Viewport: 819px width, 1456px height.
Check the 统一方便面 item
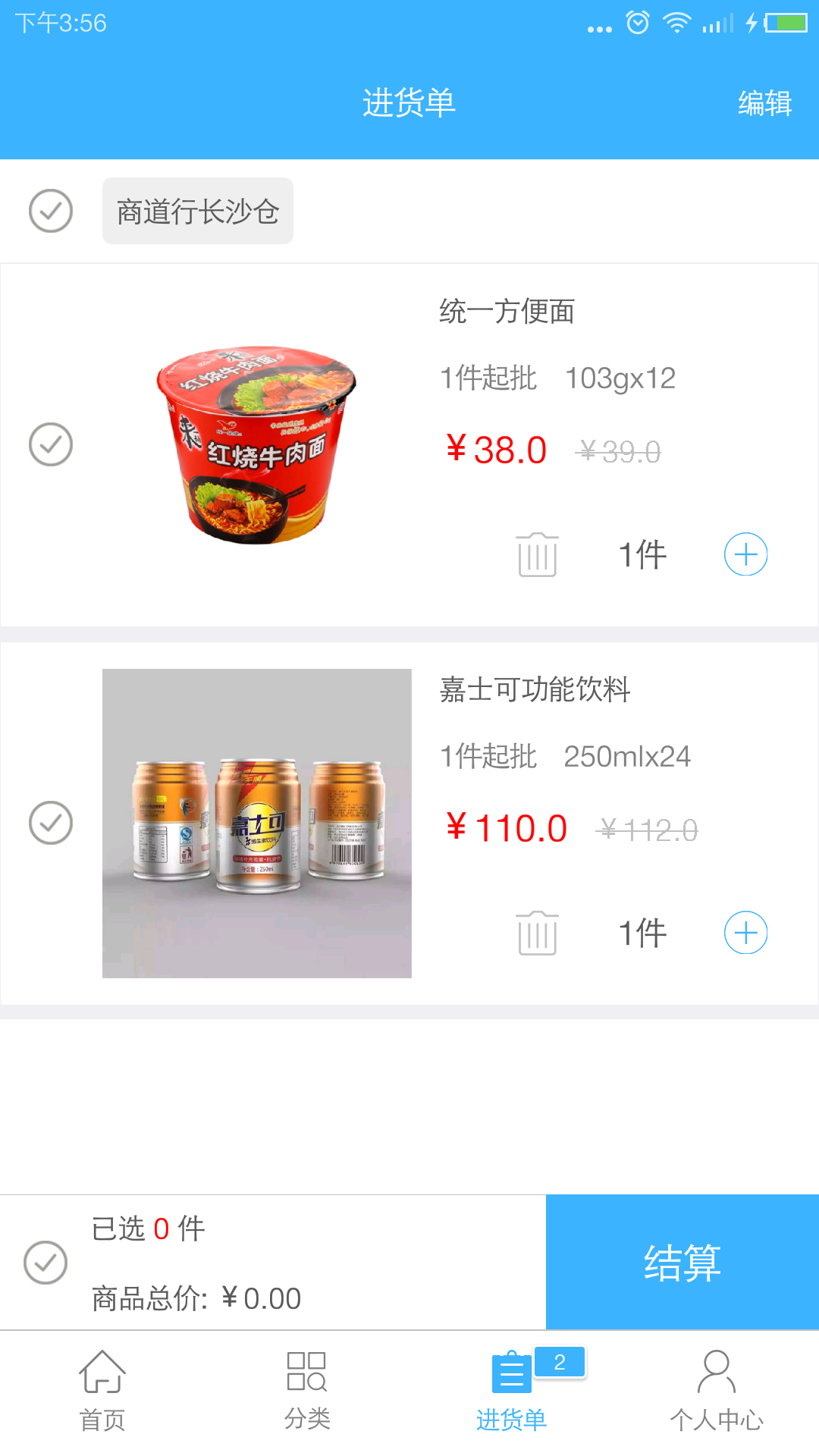[51, 444]
